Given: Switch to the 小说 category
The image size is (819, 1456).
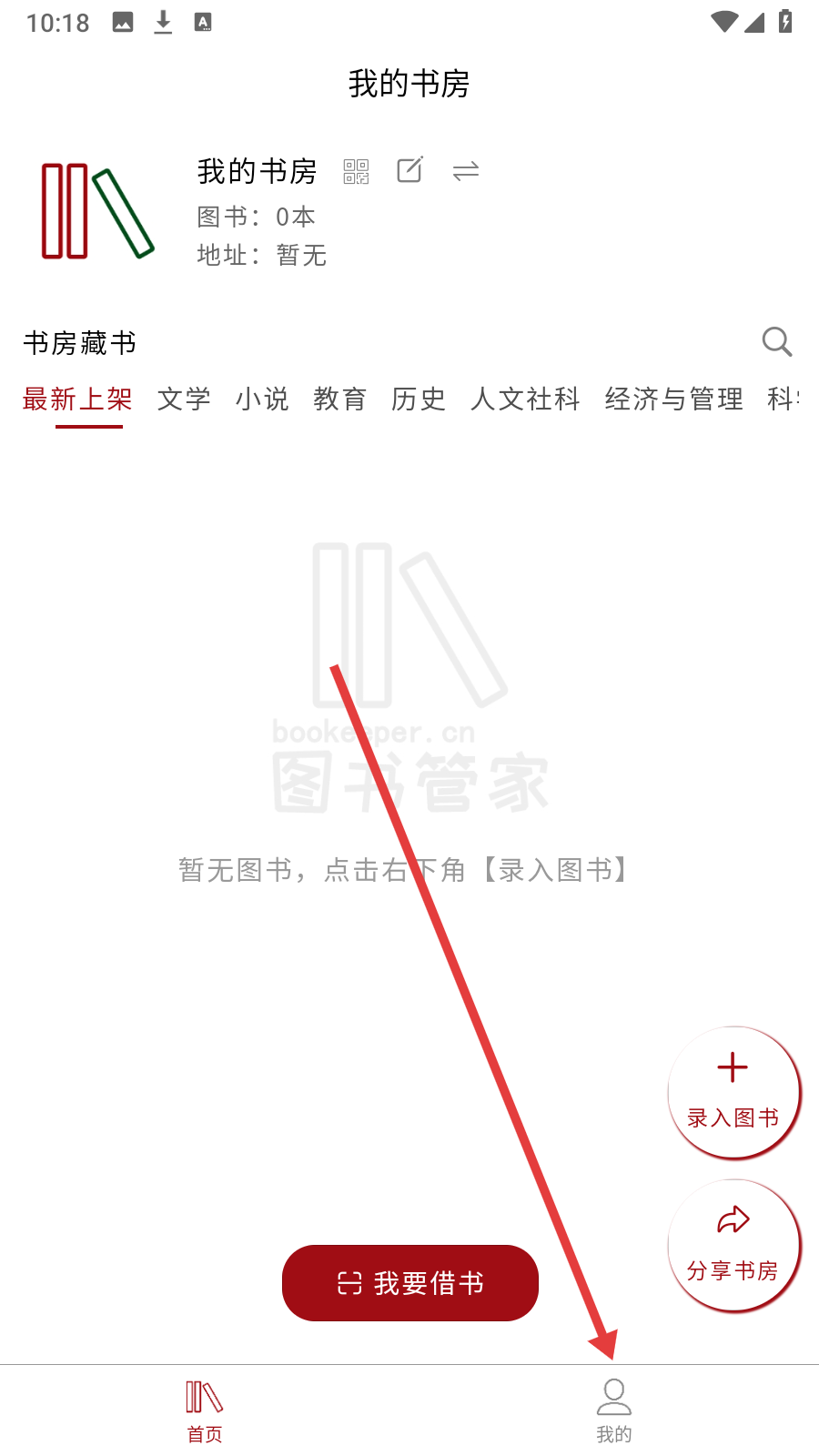Looking at the screenshot, I should pos(262,399).
